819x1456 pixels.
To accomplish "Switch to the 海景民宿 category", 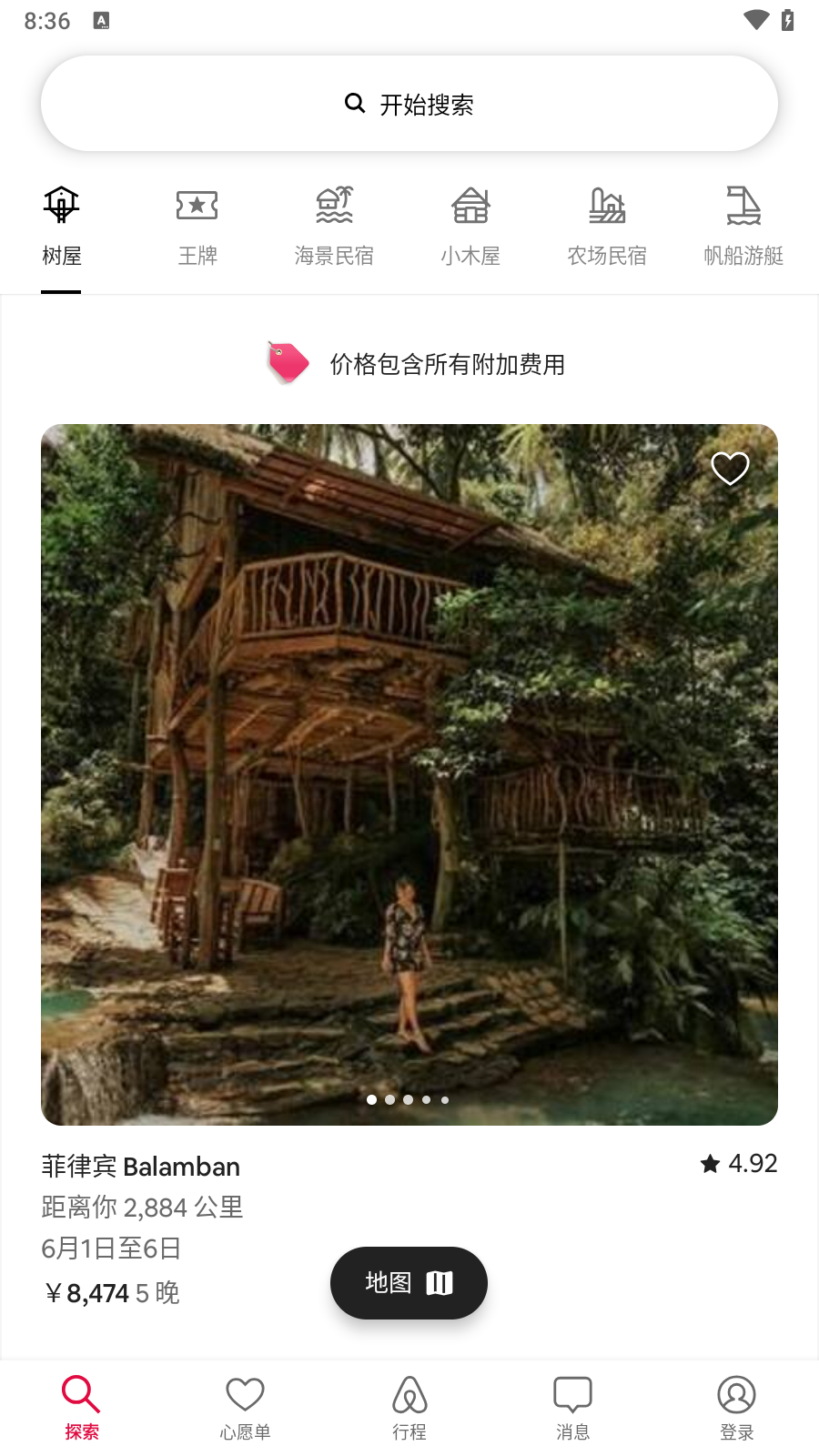I will point(334,227).
